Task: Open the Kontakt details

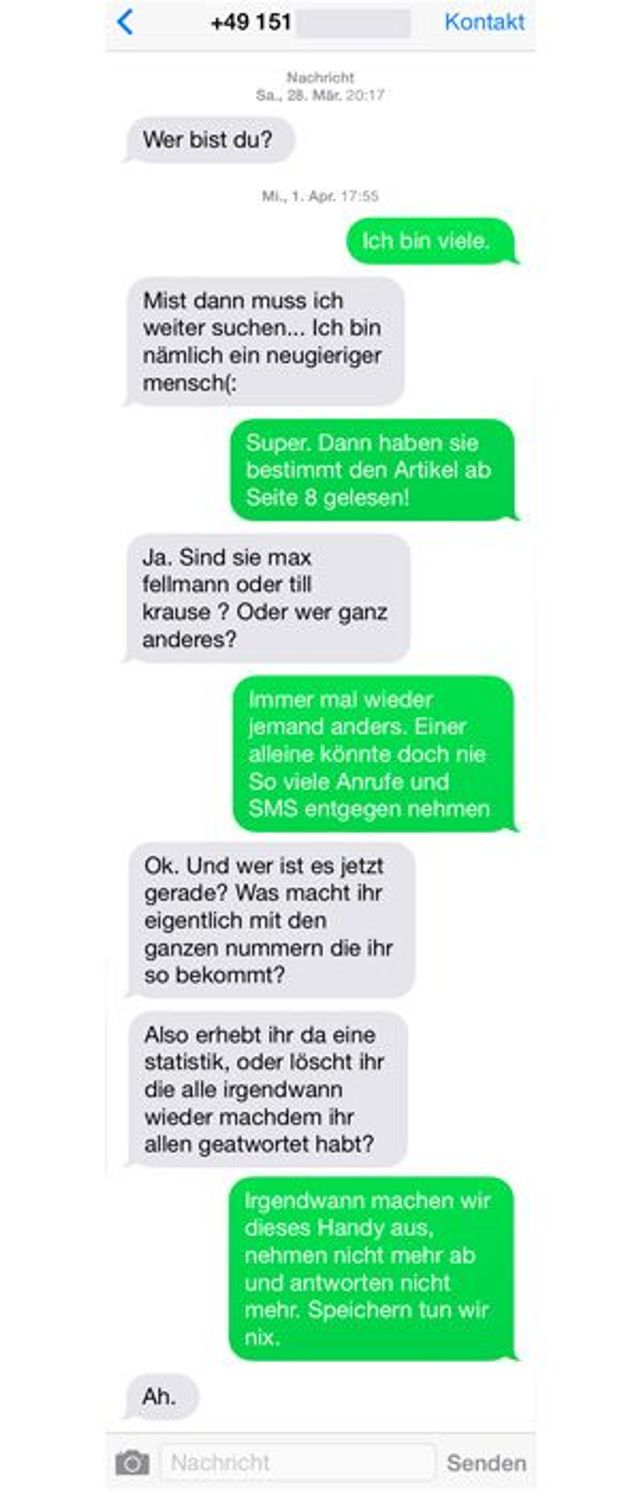Action: point(484,22)
